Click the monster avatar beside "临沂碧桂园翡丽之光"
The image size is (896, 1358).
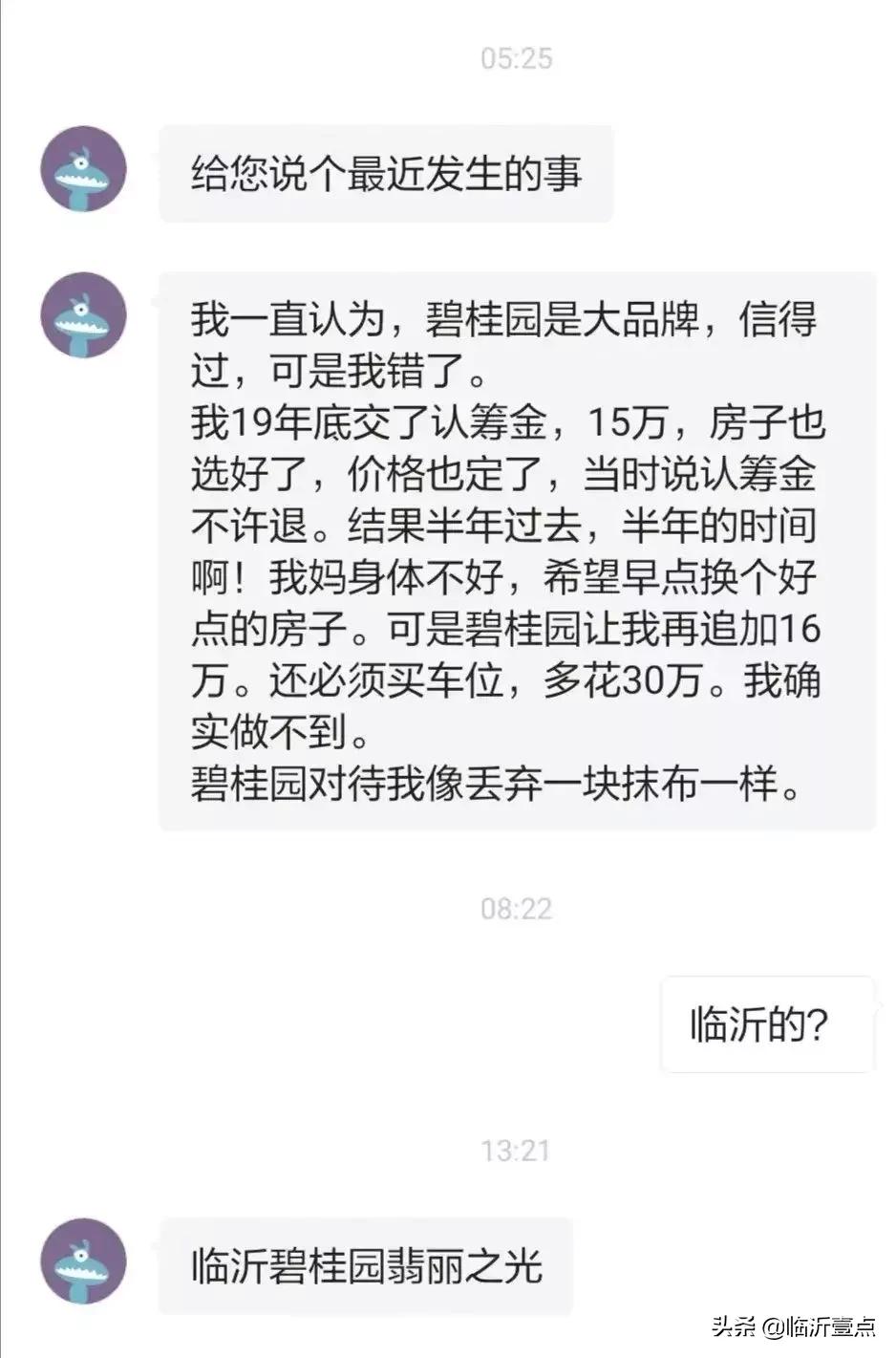(83, 1260)
